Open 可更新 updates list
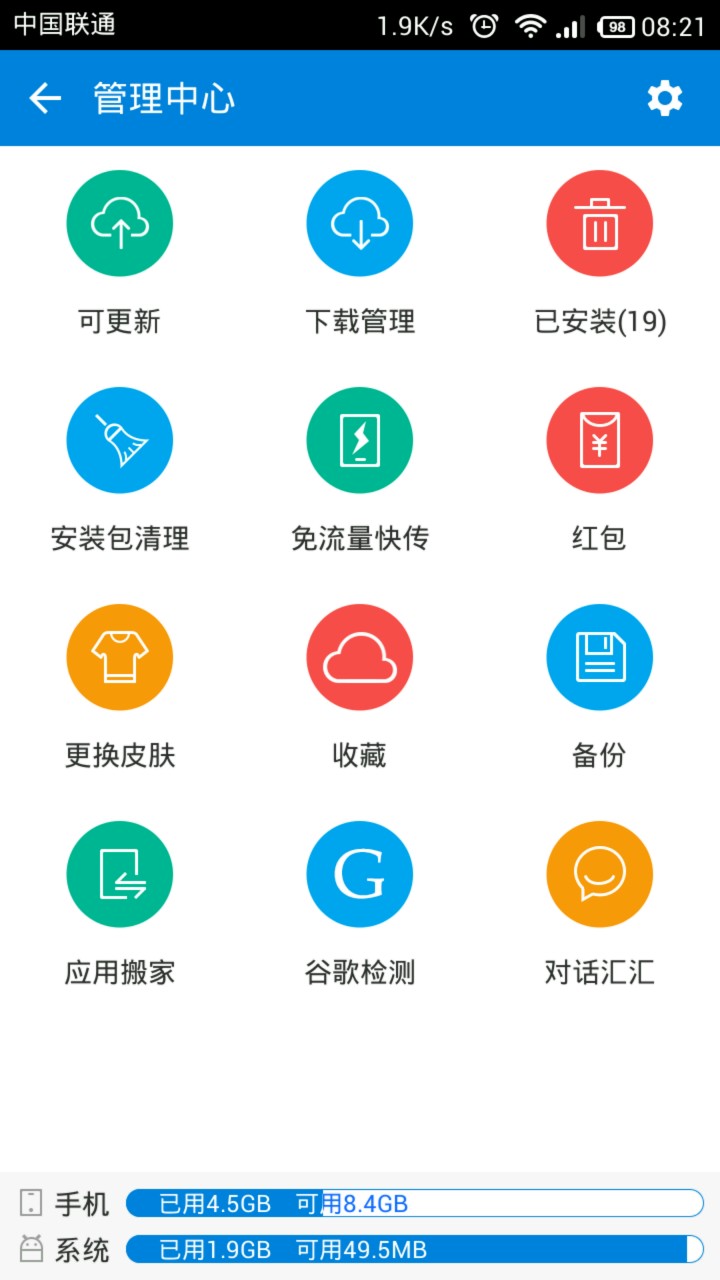 pos(120,224)
